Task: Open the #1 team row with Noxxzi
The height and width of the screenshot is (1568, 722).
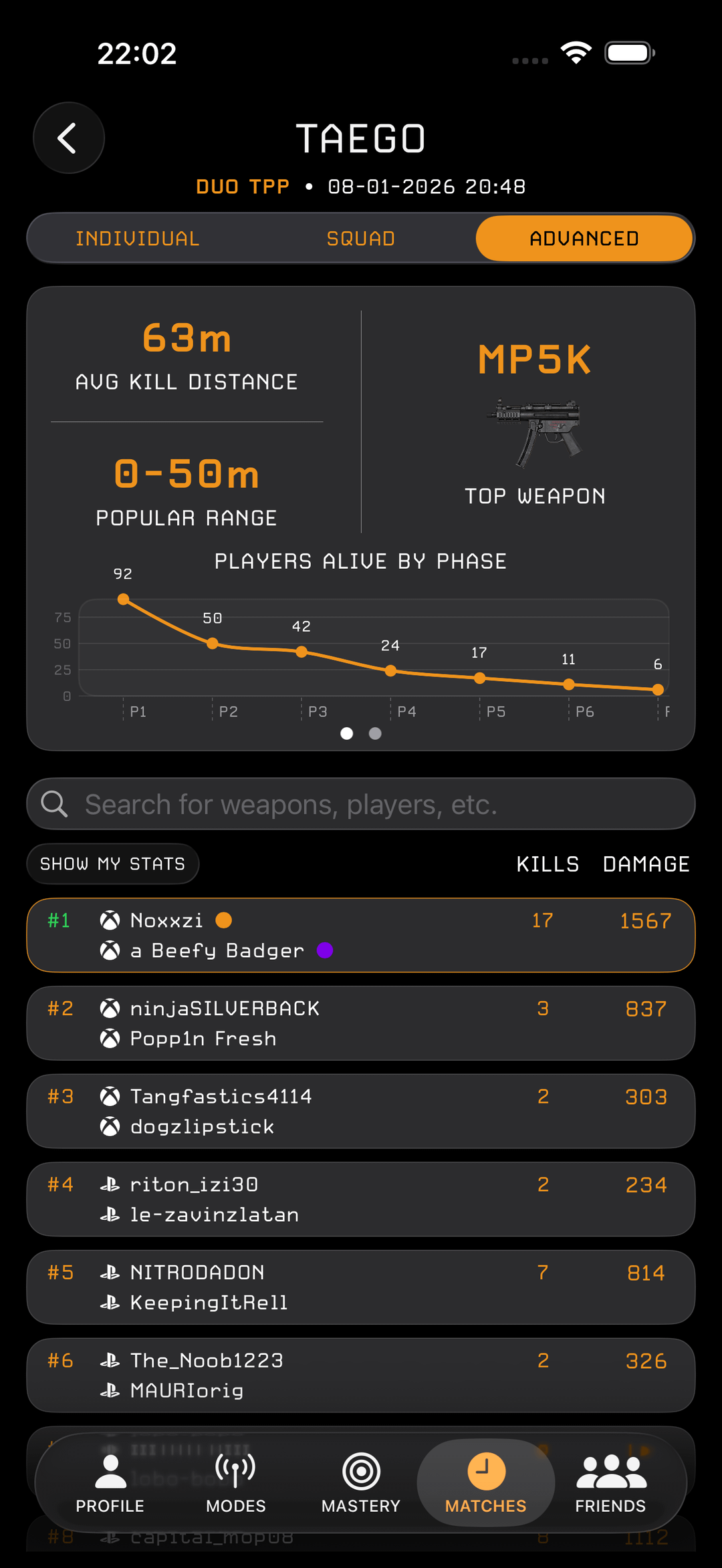Action: tap(361, 935)
